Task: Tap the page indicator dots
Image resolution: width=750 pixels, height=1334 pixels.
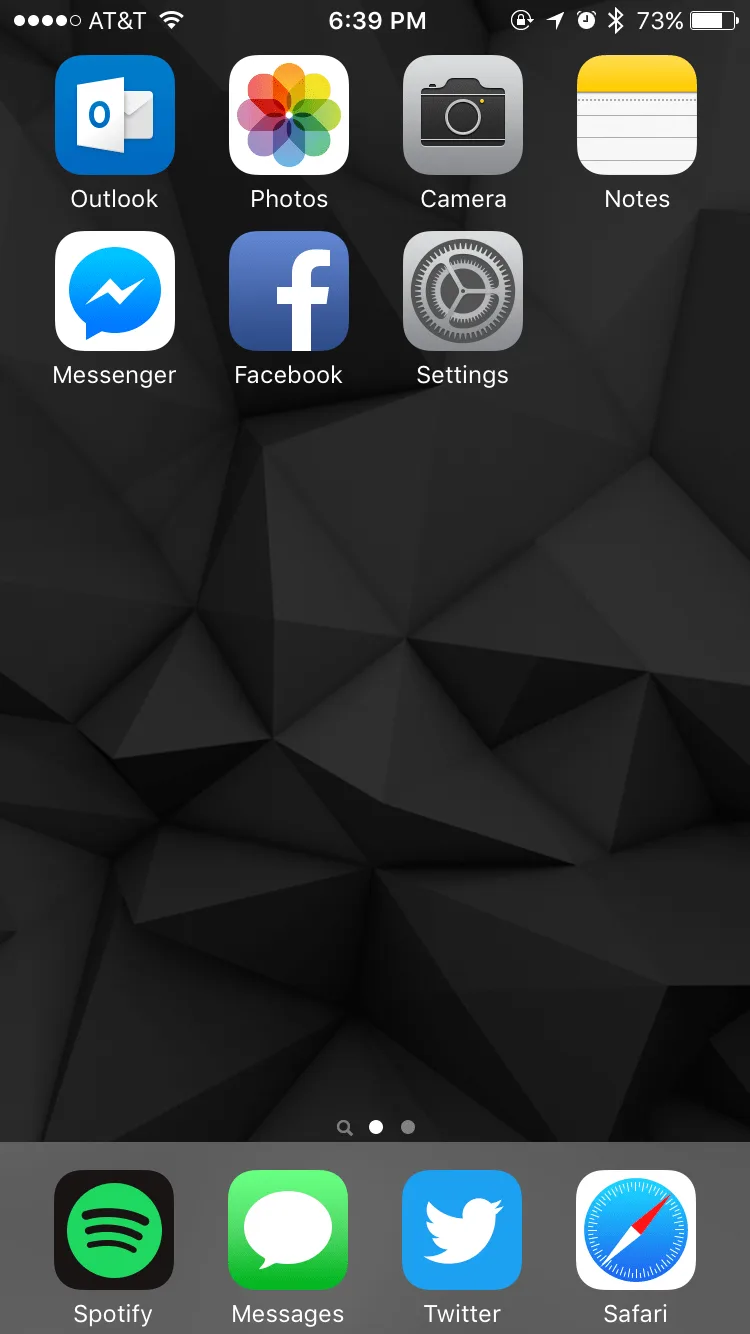Action: coord(376,1127)
